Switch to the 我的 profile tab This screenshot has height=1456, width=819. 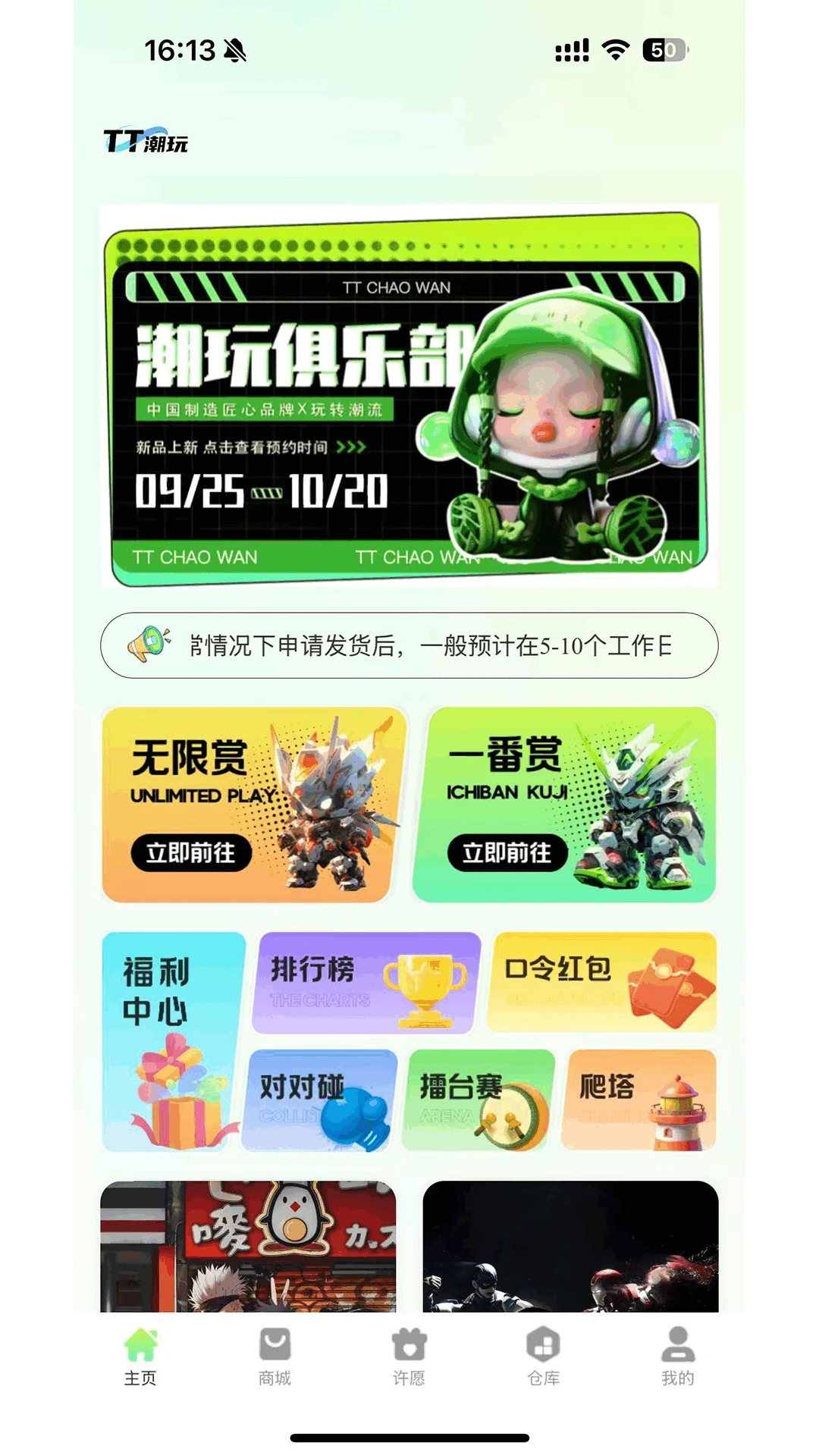click(677, 1357)
